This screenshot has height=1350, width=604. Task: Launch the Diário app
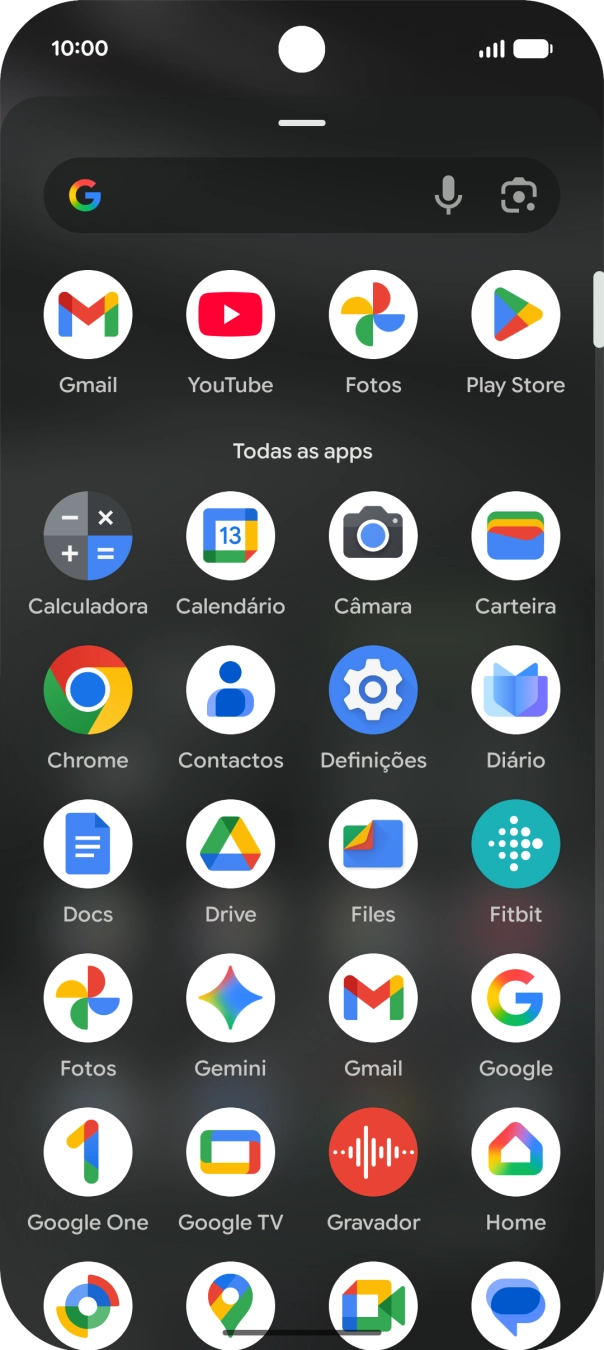515,690
